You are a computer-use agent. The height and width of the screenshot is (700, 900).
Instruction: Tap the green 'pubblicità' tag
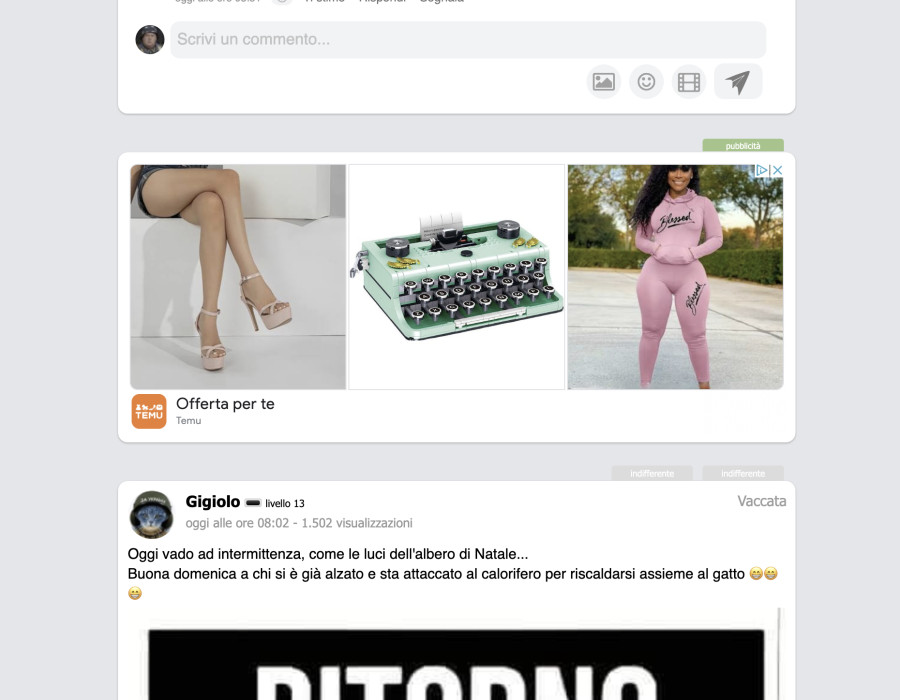point(742,146)
